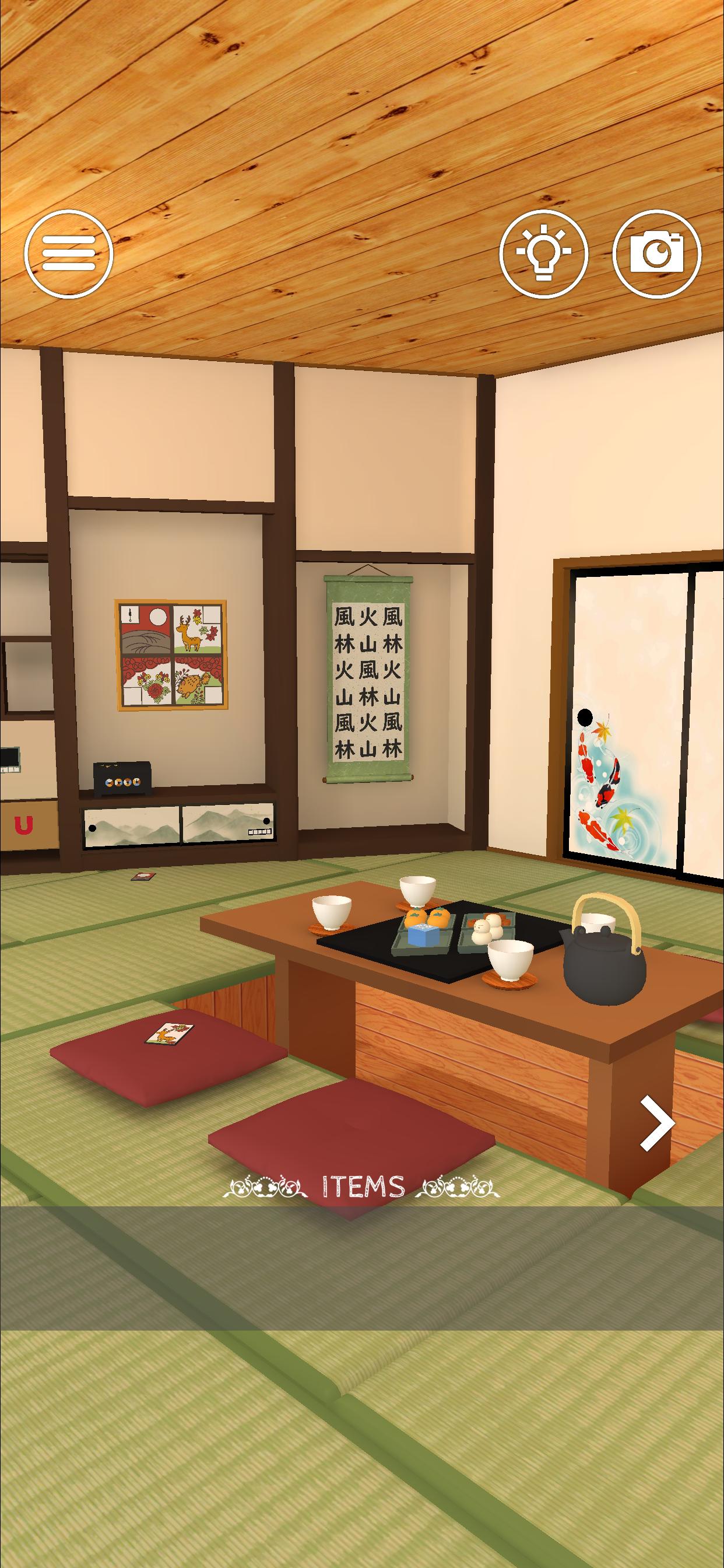Inspect the black box with colored dials
Viewport: 724px width, 1568px height.
[x=122, y=778]
